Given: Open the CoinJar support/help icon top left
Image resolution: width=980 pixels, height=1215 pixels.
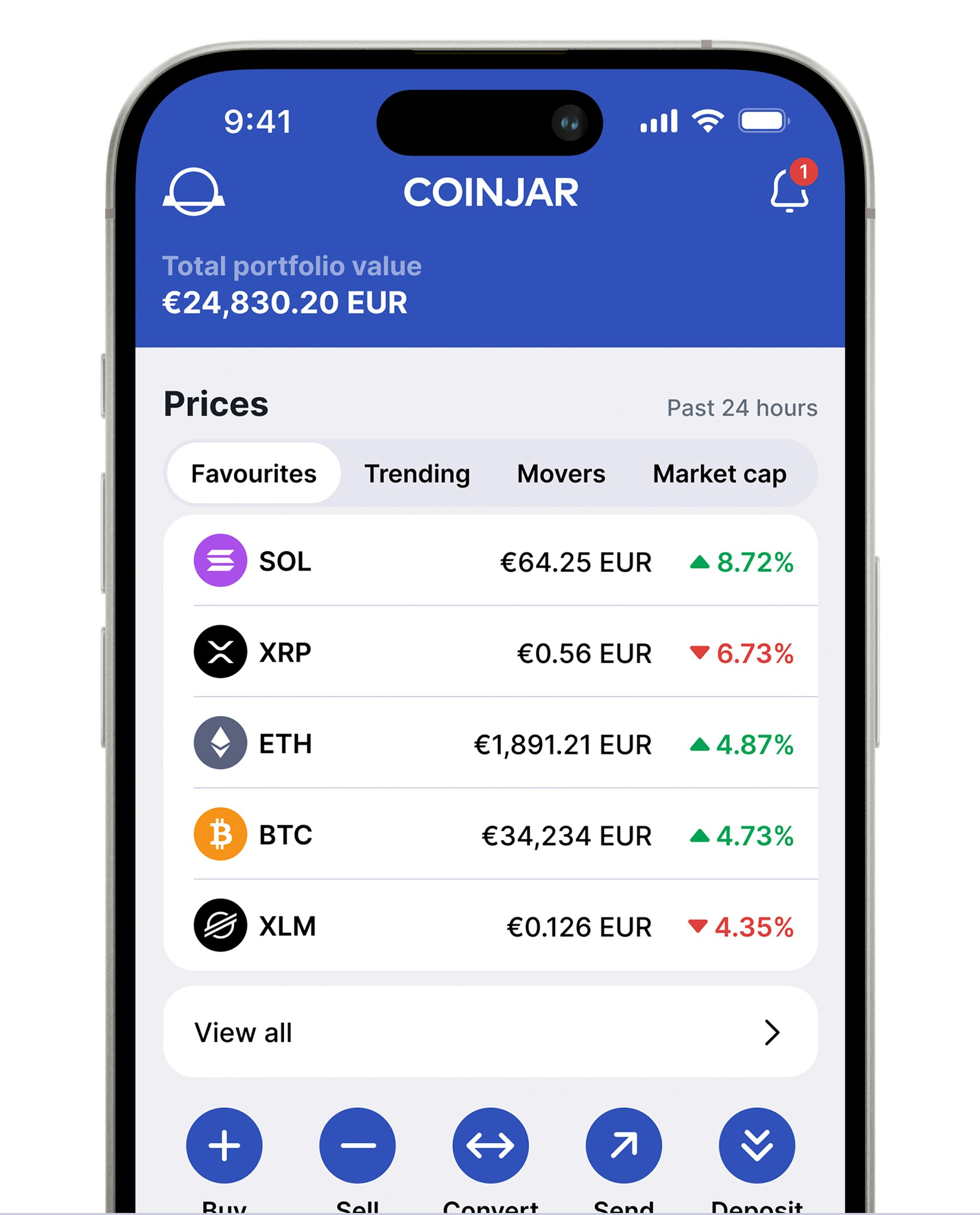Looking at the screenshot, I should pyautogui.click(x=194, y=192).
